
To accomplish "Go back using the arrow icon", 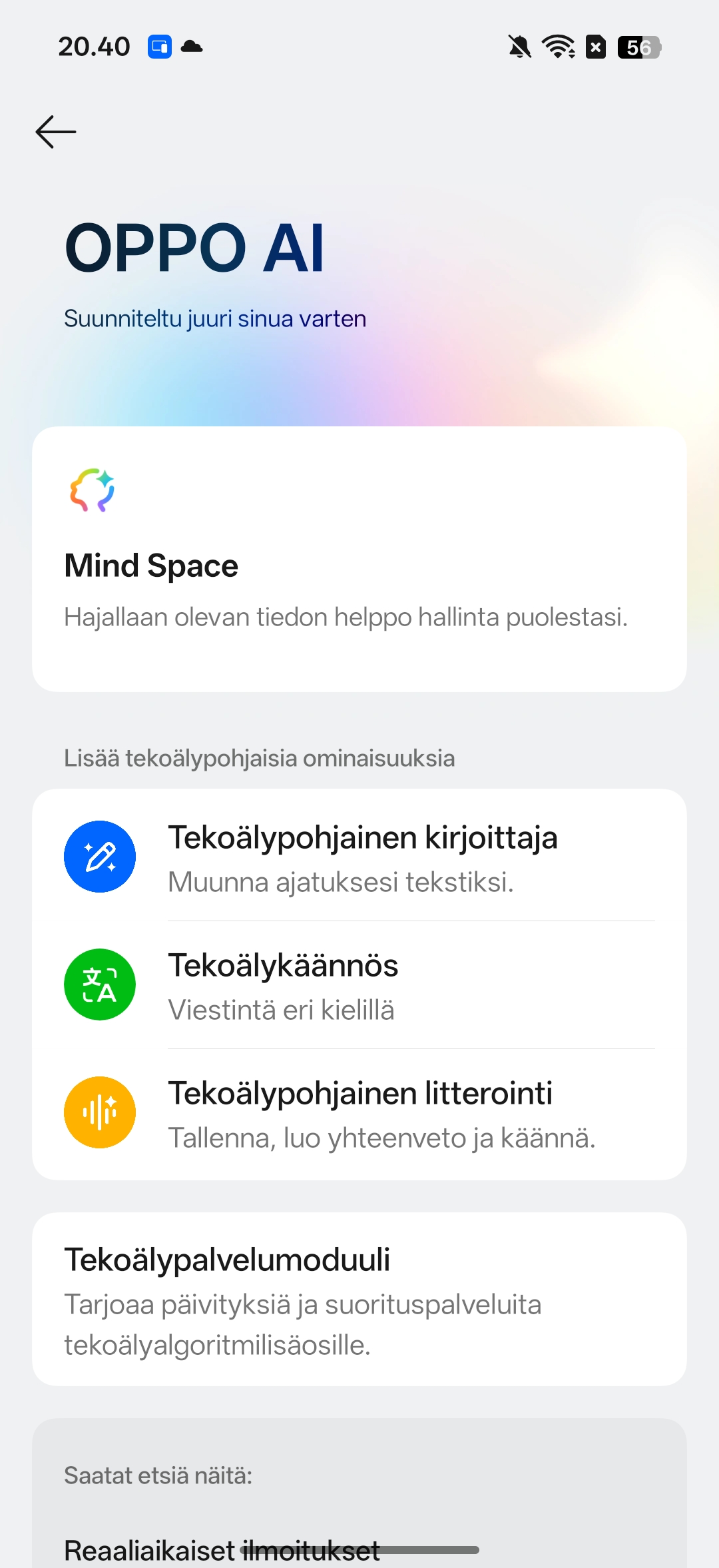I will click(x=56, y=132).
